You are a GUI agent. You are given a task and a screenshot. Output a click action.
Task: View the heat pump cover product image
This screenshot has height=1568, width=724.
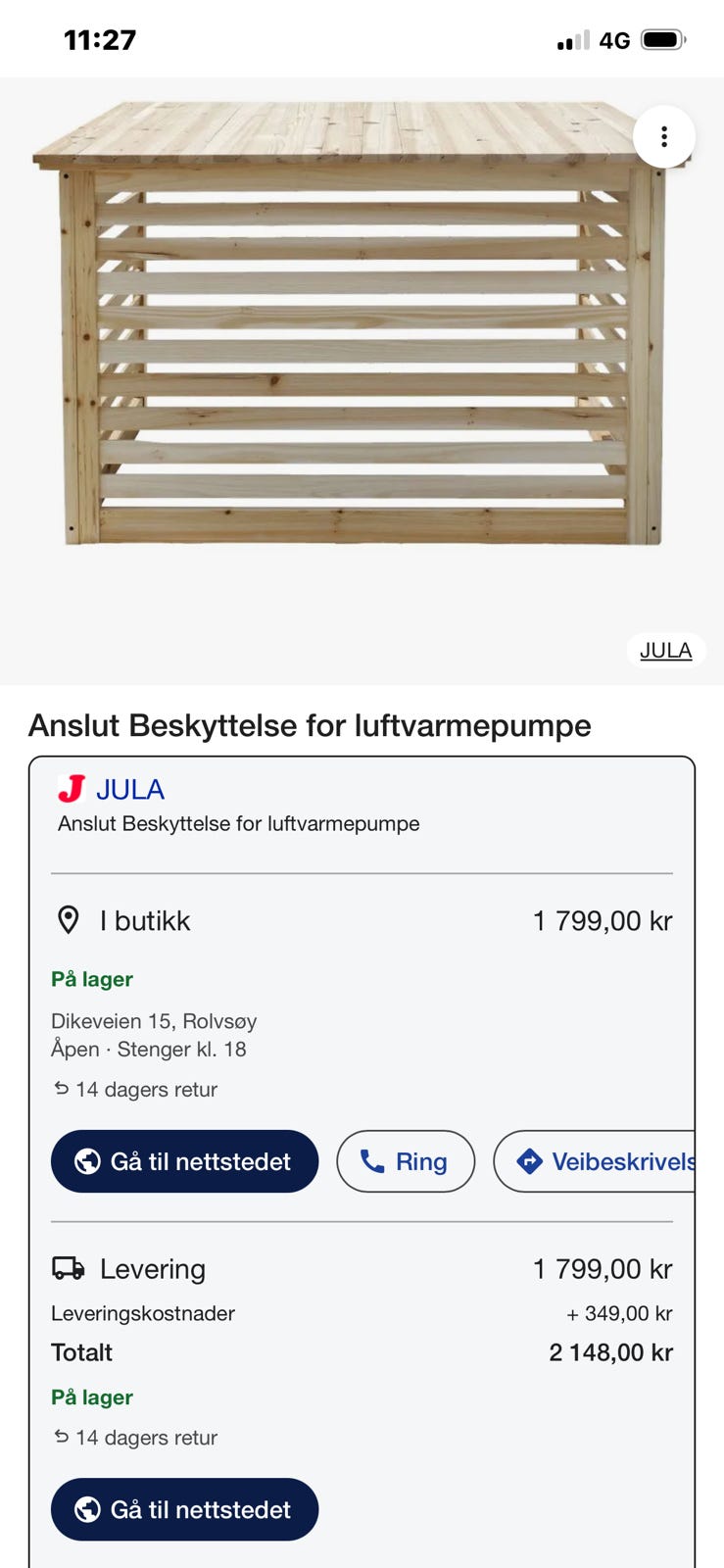362,323
